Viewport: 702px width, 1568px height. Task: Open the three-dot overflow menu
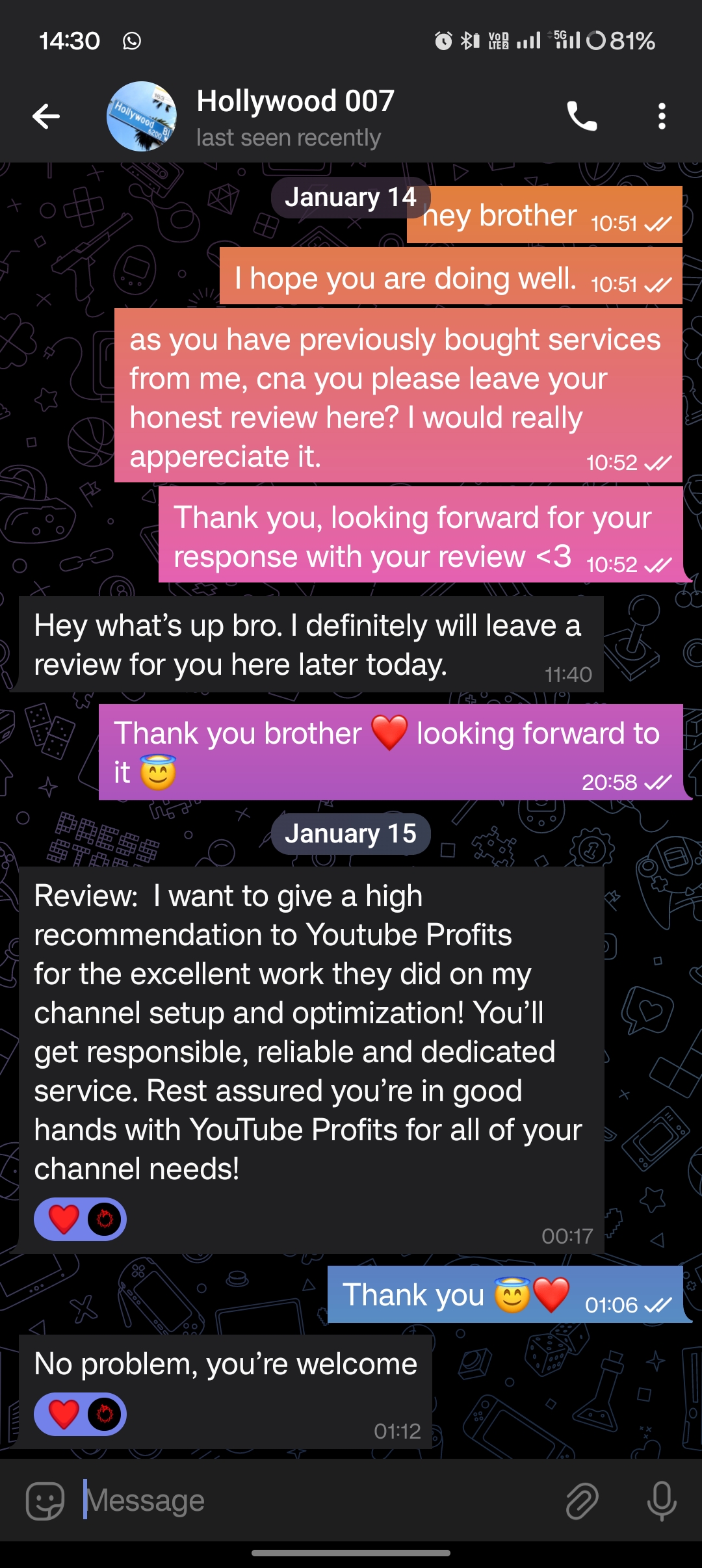click(662, 117)
